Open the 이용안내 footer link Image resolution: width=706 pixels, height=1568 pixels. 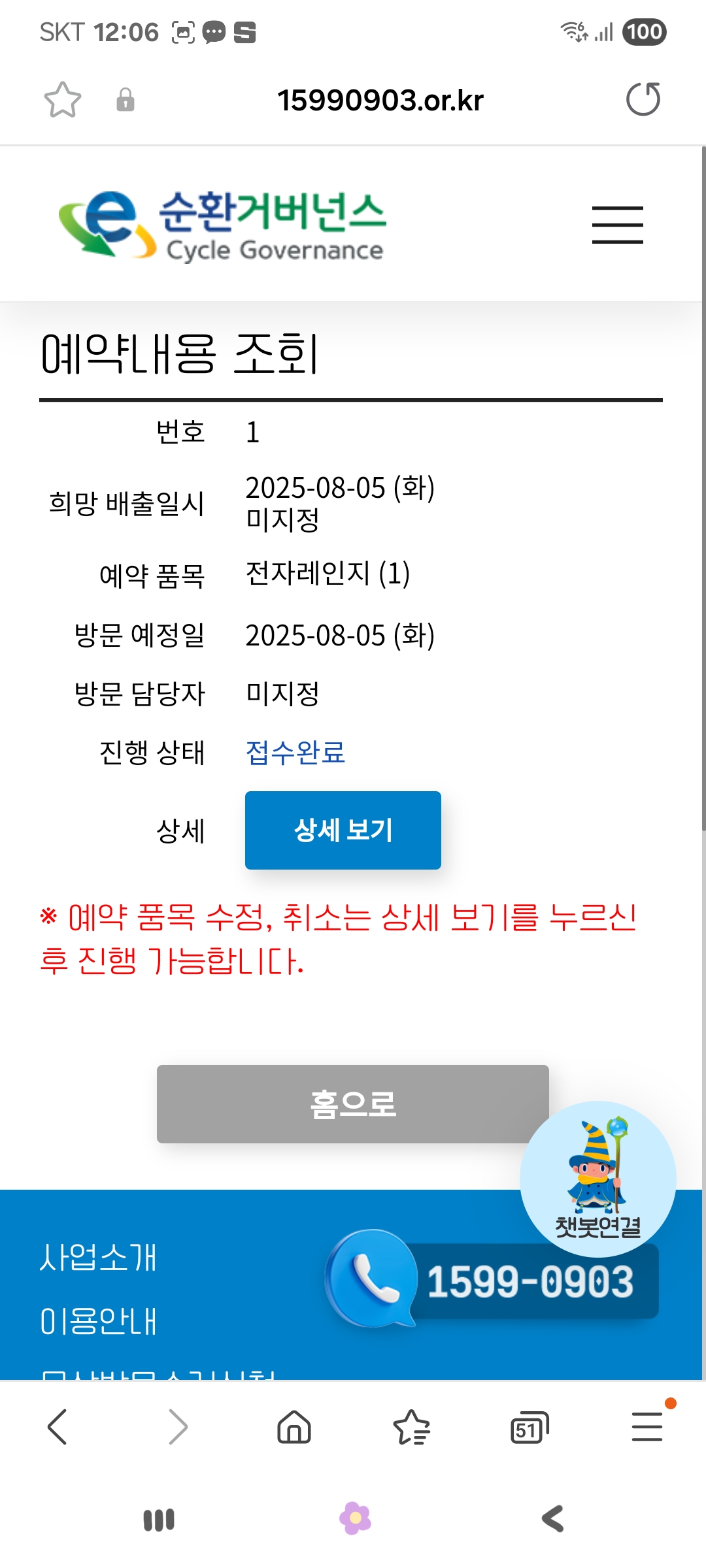point(98,1321)
